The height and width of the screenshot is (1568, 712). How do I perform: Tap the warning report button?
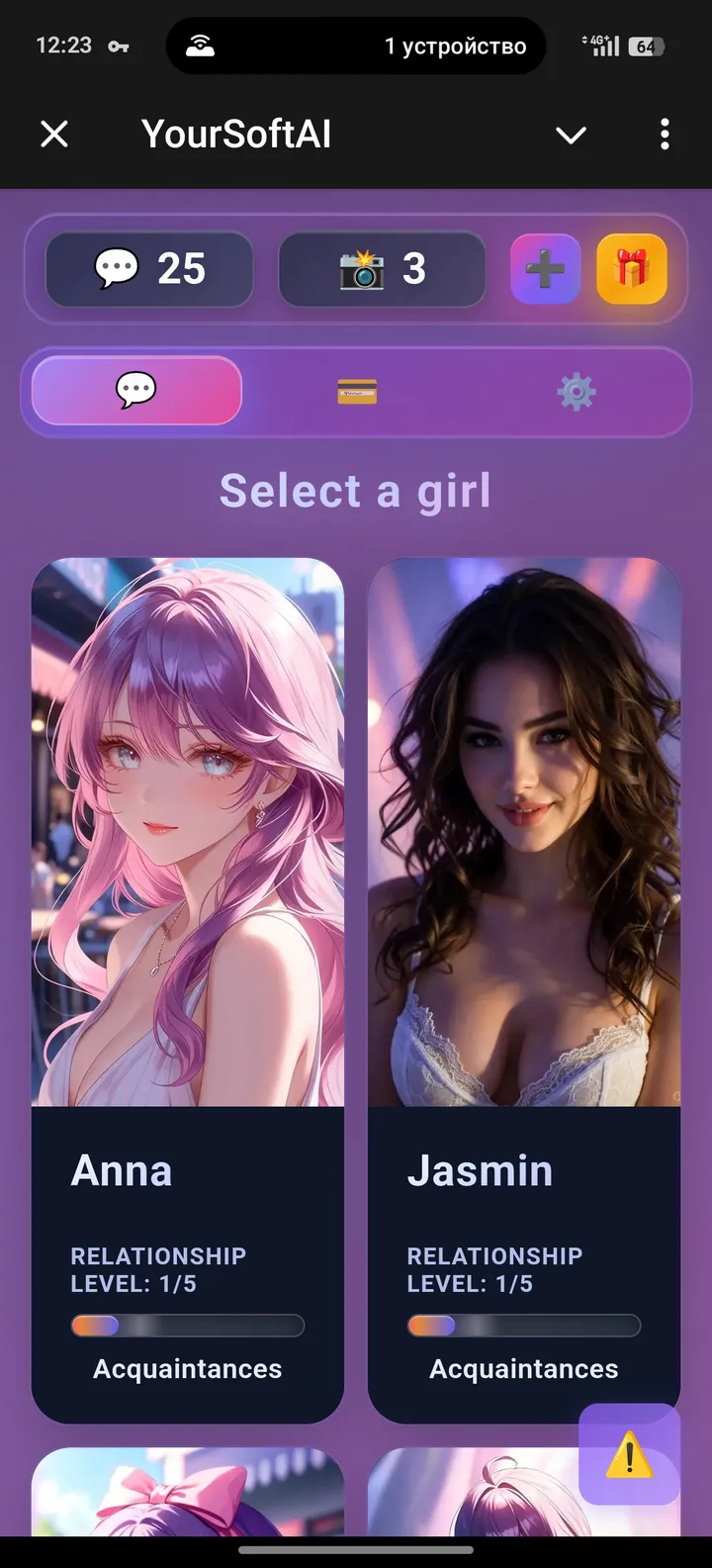(629, 1456)
